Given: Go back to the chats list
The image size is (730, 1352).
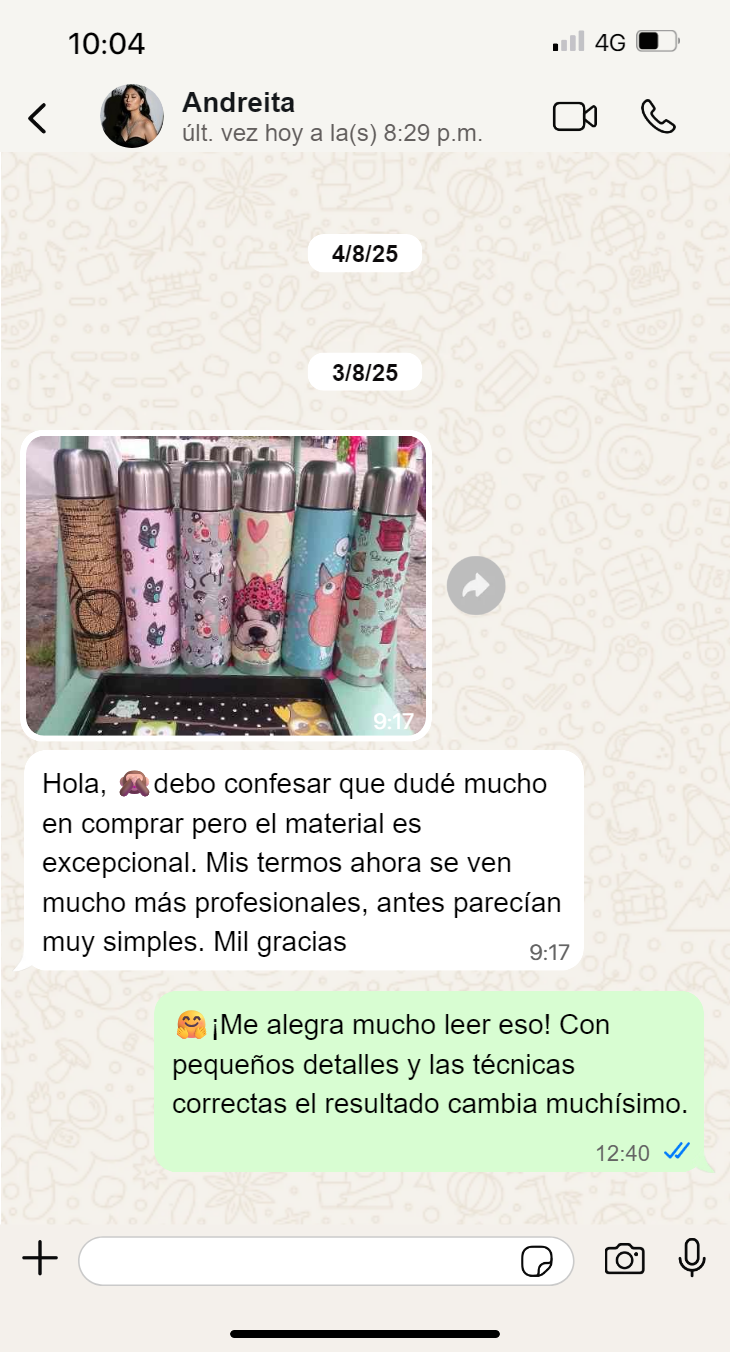Looking at the screenshot, I should coord(37,118).
